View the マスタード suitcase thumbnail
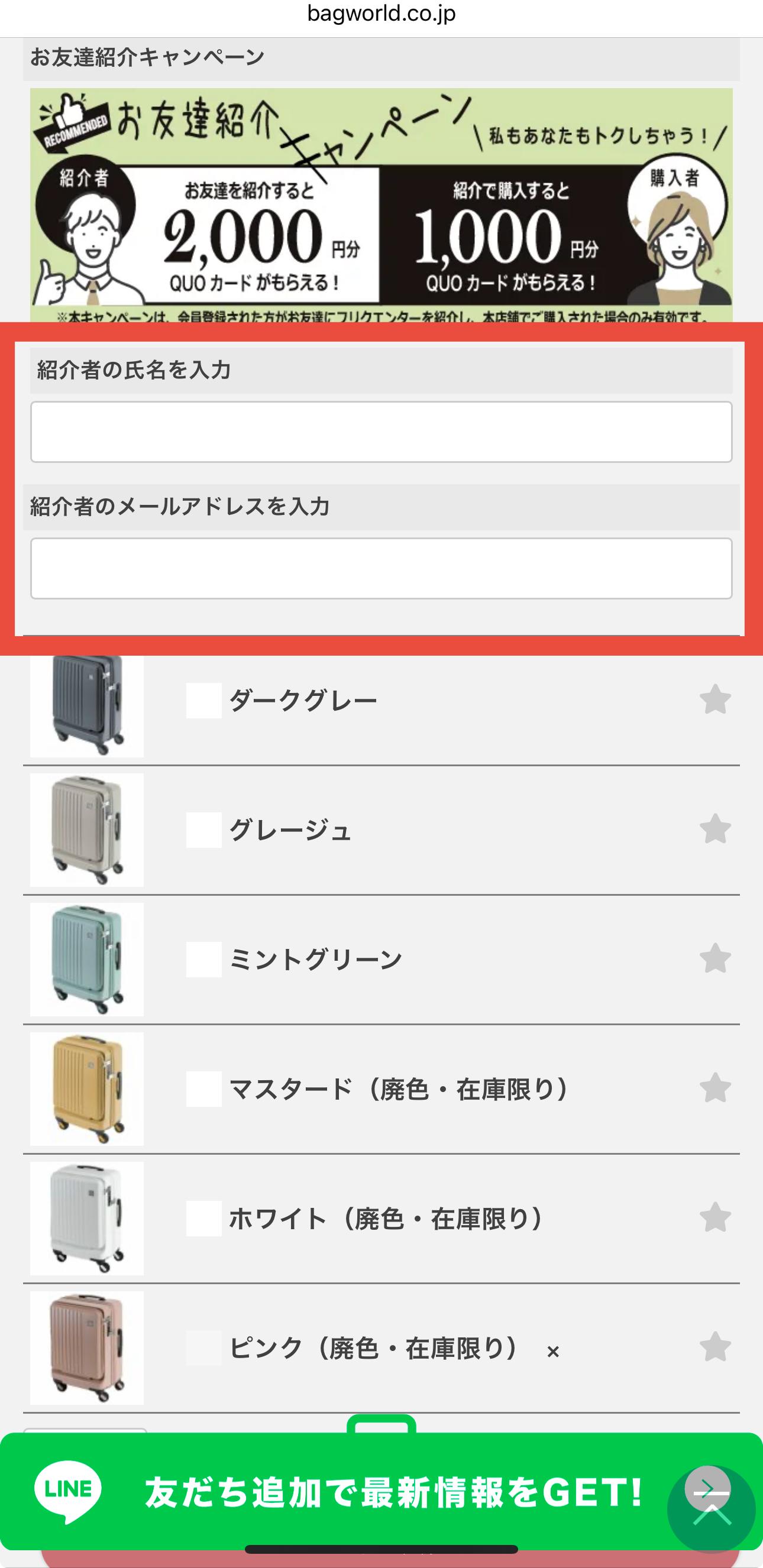The height and width of the screenshot is (1568, 763). coord(87,1089)
